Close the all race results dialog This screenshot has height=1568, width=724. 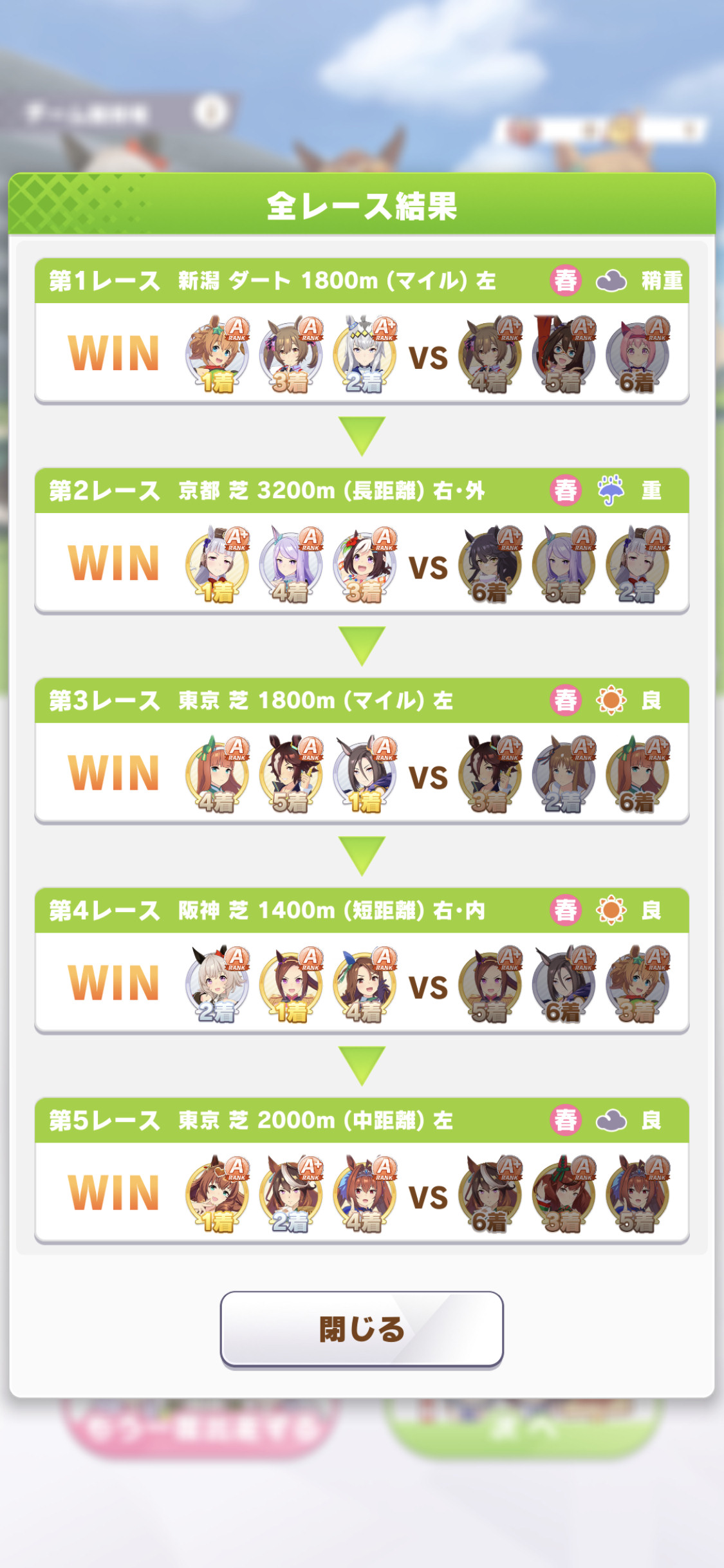coord(362,1329)
